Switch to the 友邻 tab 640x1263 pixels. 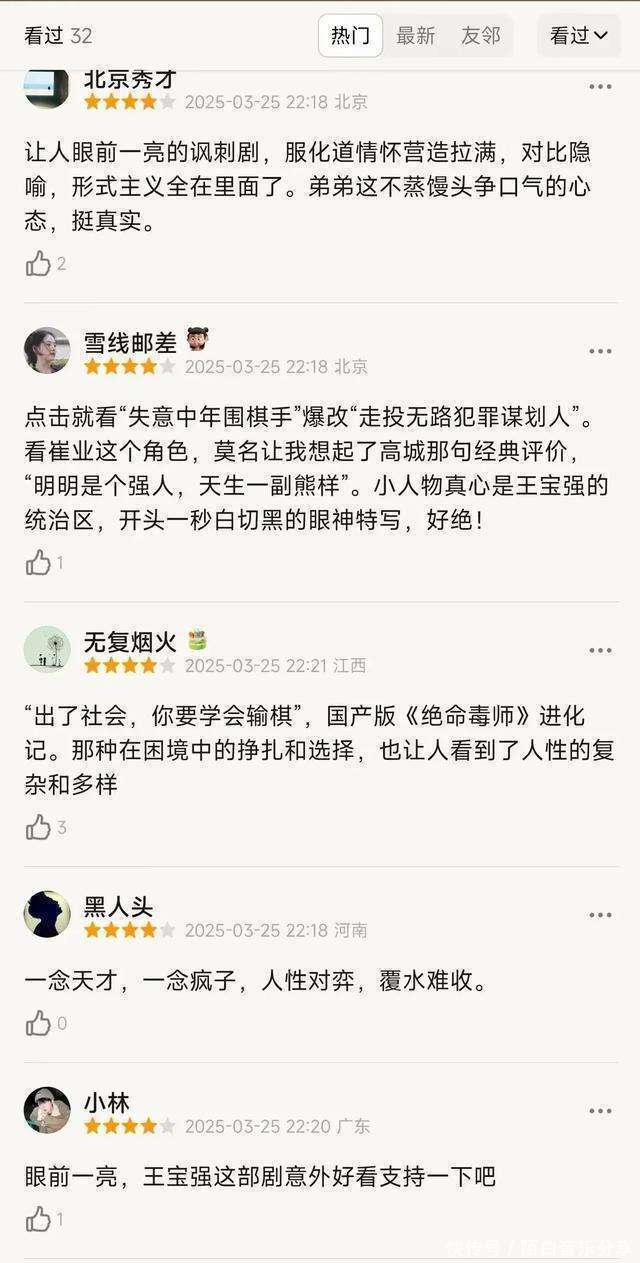coord(480,36)
